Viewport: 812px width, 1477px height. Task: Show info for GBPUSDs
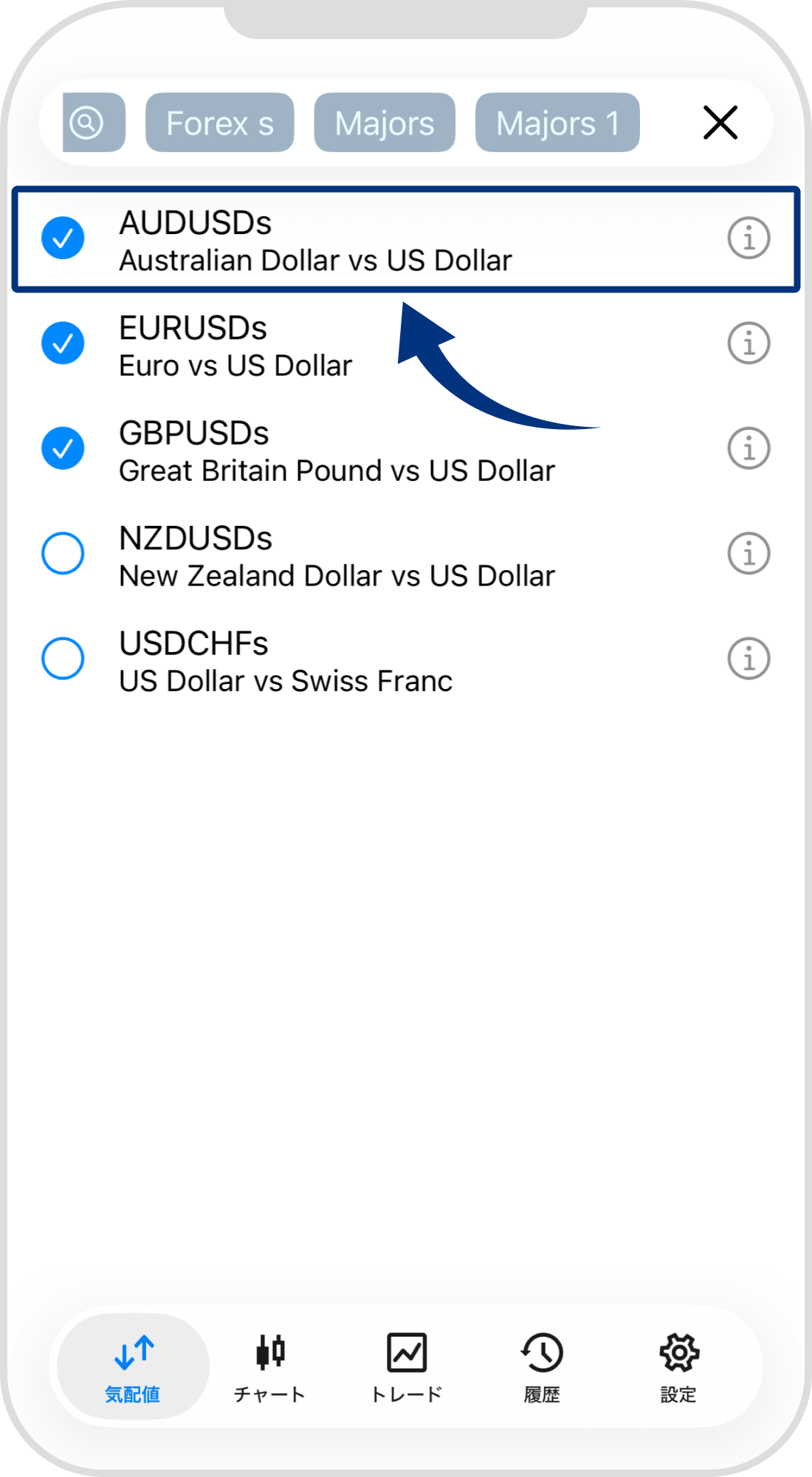click(749, 448)
